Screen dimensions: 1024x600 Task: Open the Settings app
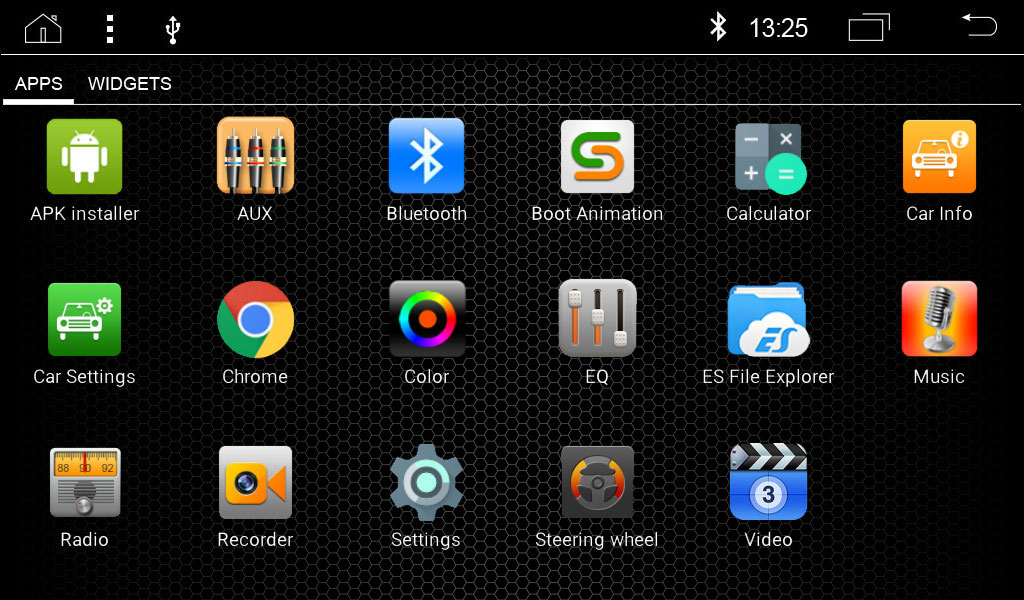[426, 483]
